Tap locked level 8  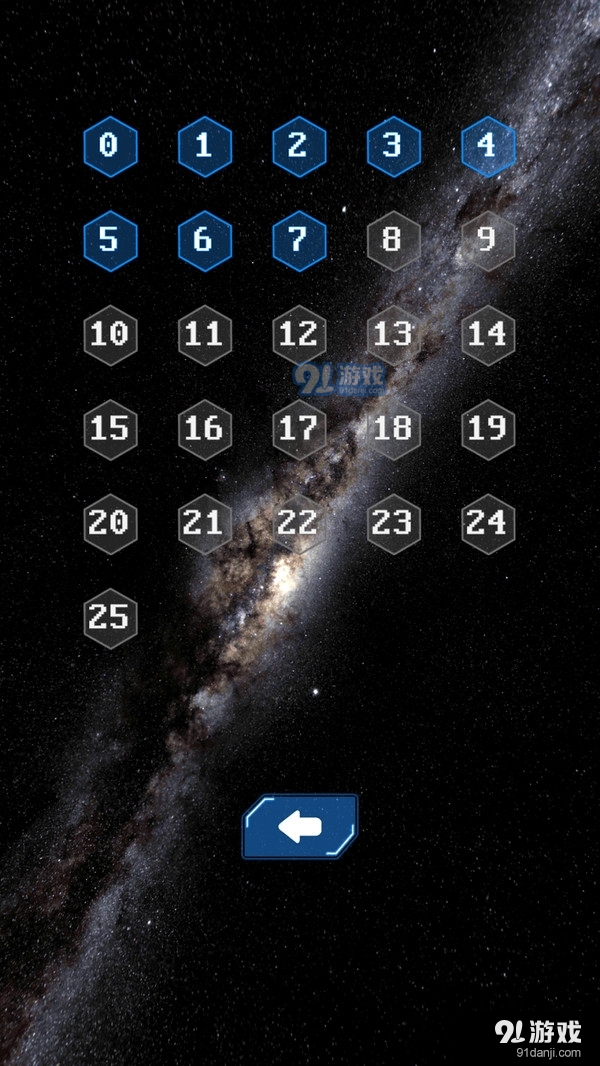click(x=393, y=241)
